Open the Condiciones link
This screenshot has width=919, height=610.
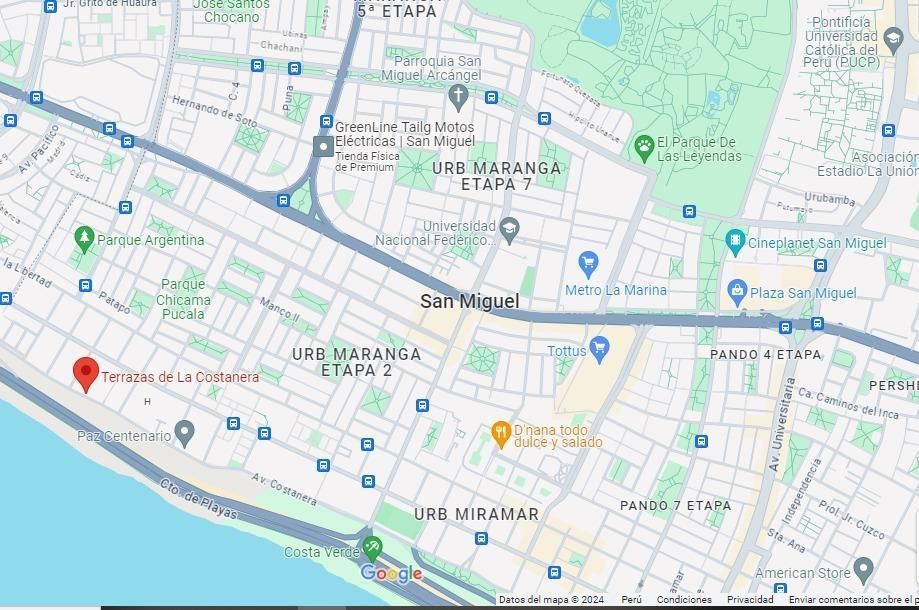click(684, 600)
